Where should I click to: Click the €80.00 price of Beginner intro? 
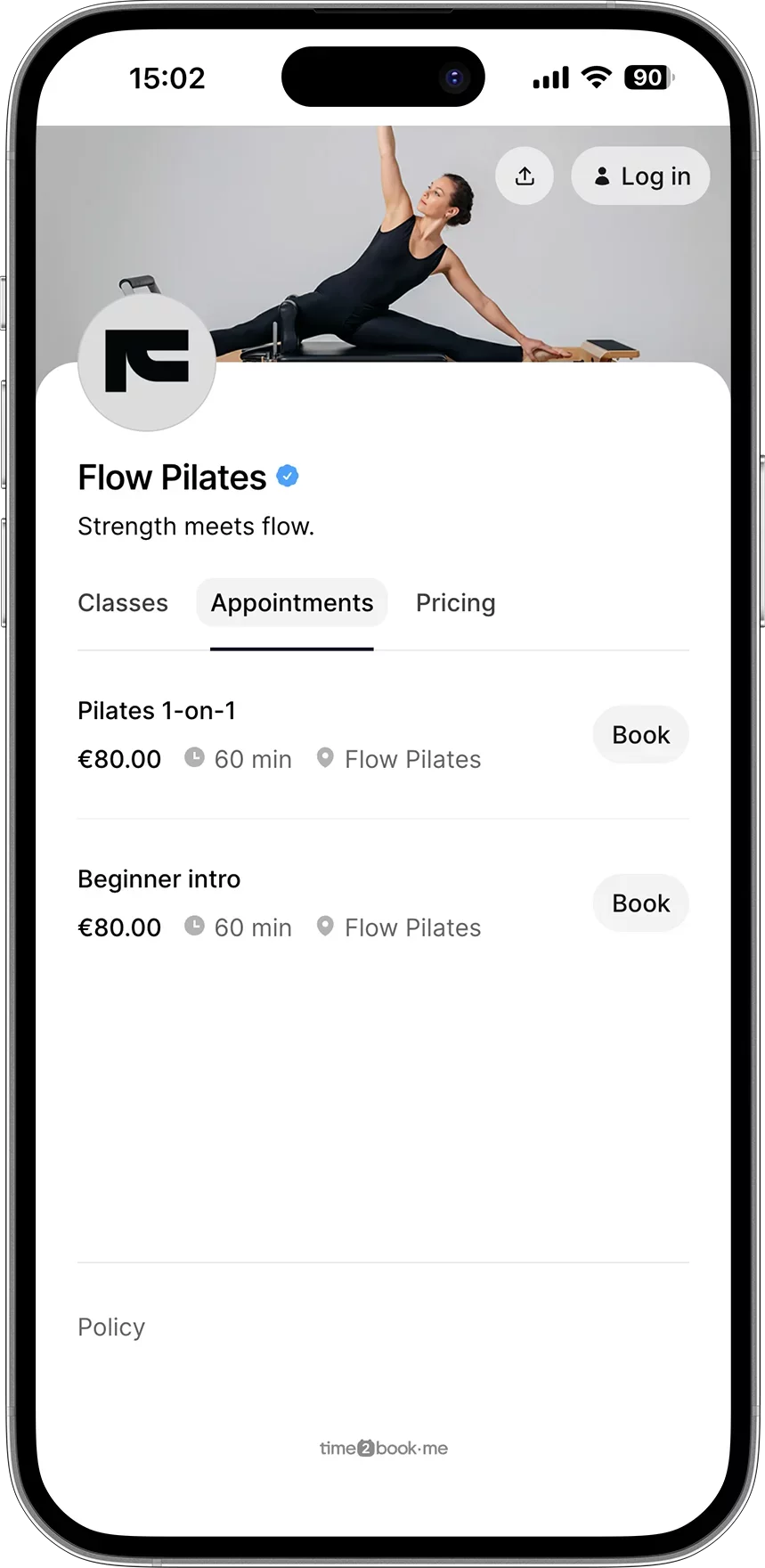[x=118, y=927]
